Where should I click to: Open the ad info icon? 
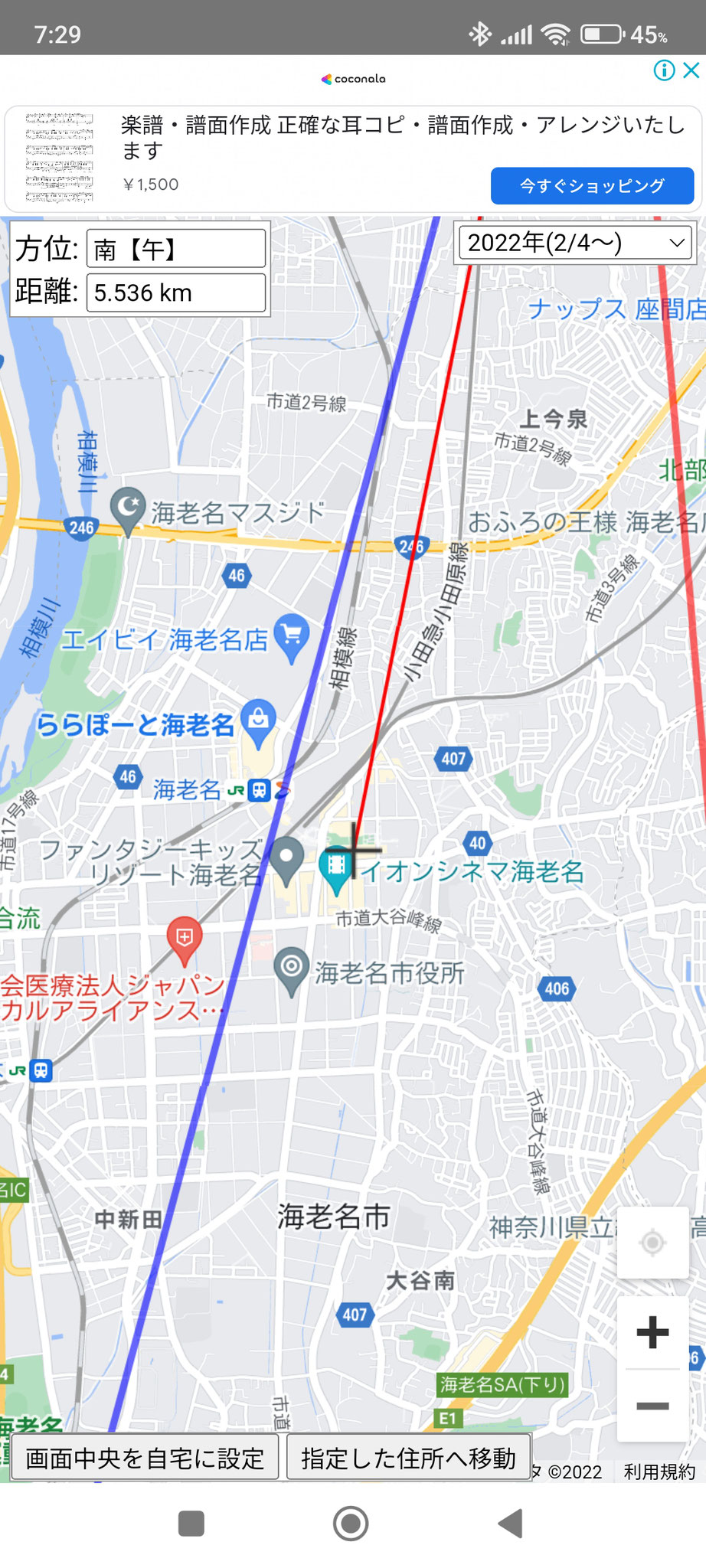(x=663, y=70)
